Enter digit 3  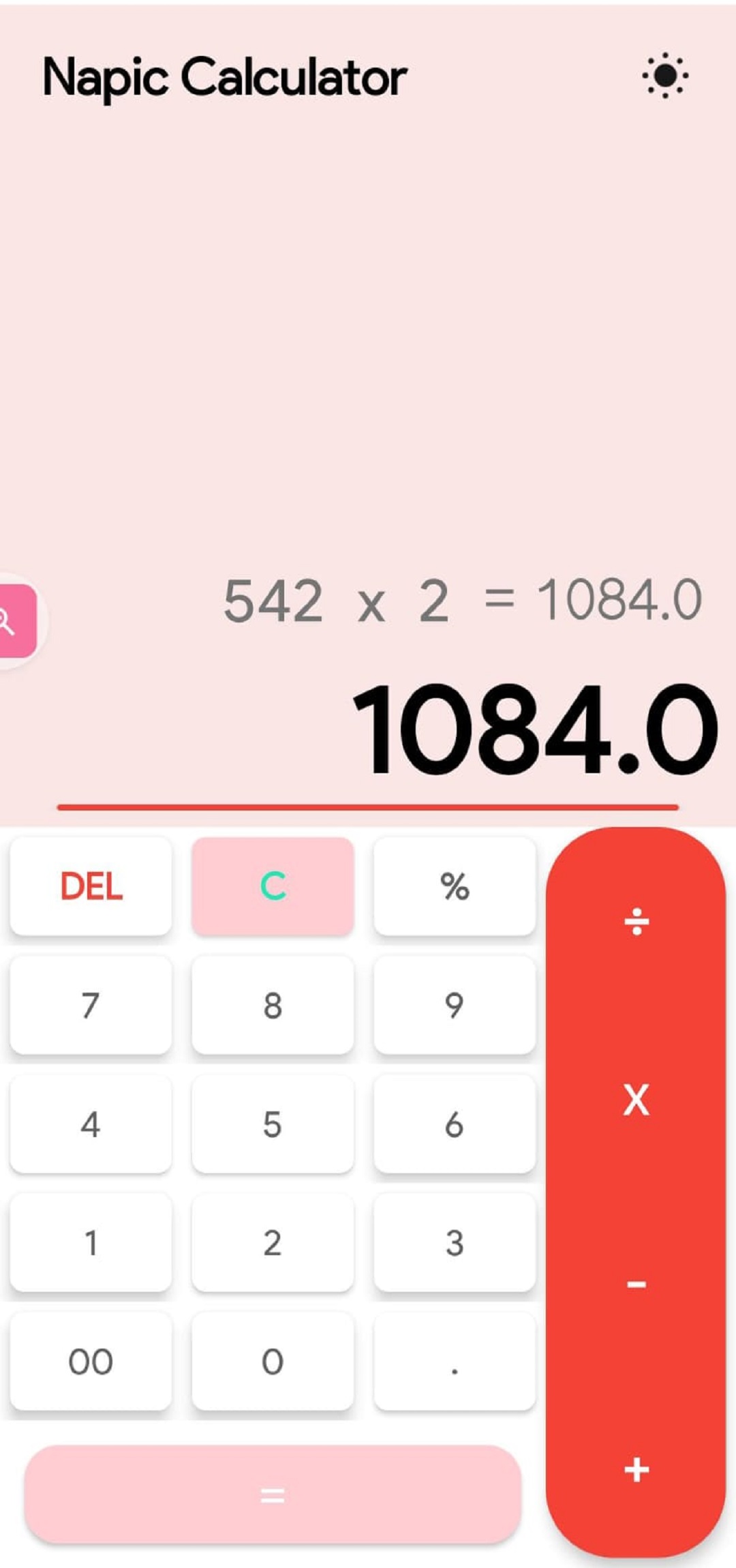tap(455, 1242)
